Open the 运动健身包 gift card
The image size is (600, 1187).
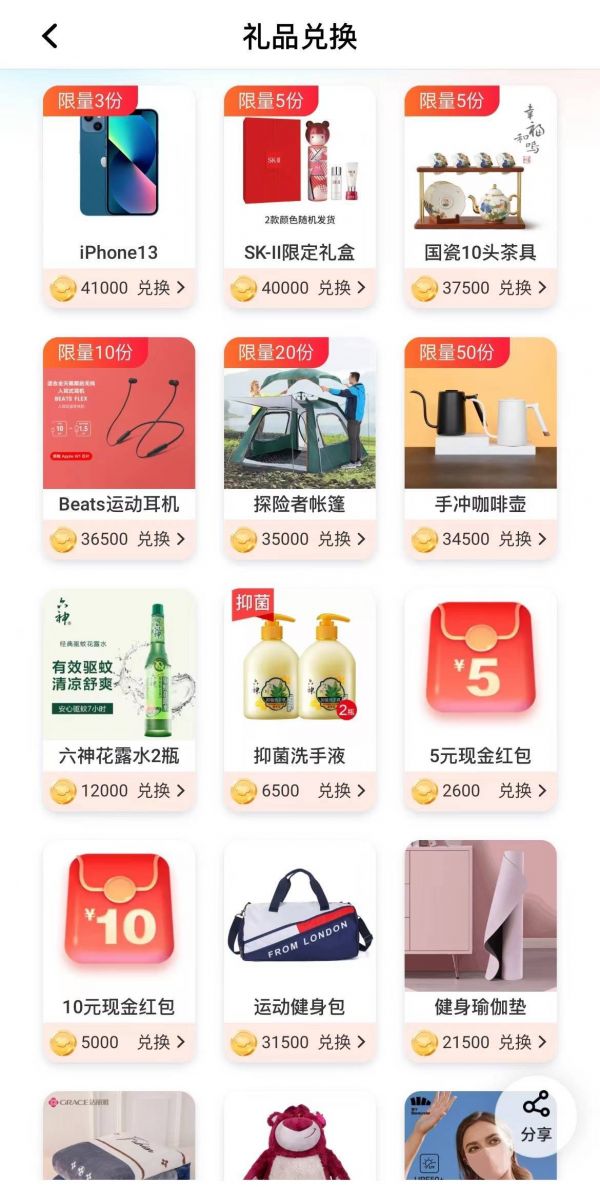300,951
